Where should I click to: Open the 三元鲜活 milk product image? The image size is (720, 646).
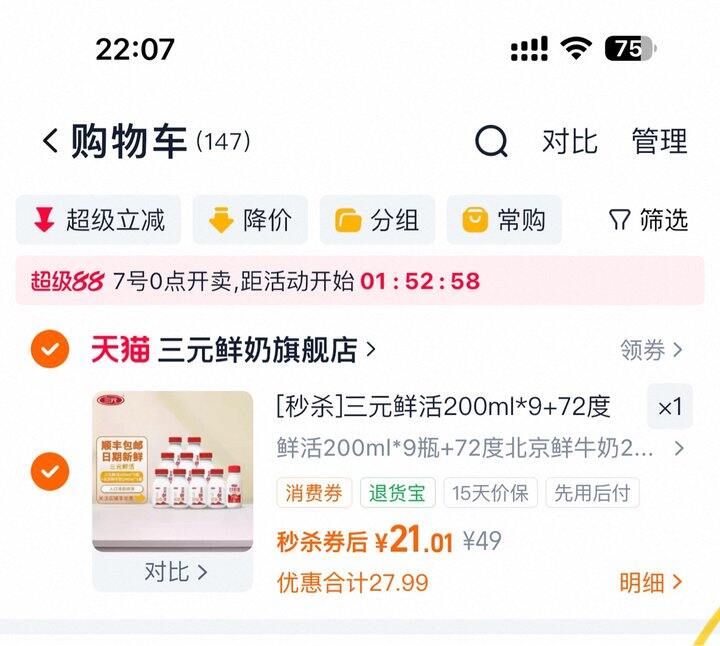coord(172,470)
